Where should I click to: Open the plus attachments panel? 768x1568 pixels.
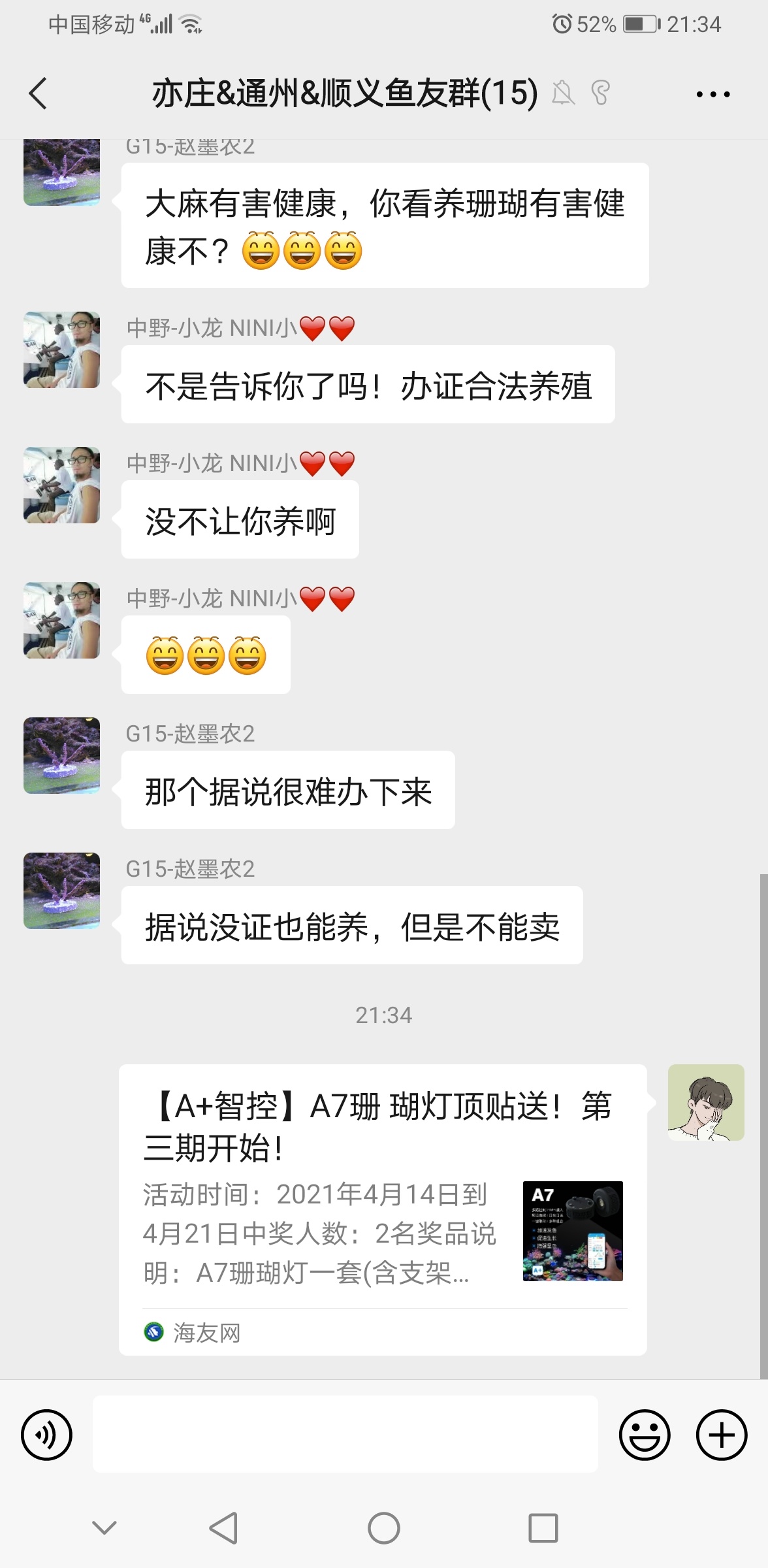(x=721, y=1435)
